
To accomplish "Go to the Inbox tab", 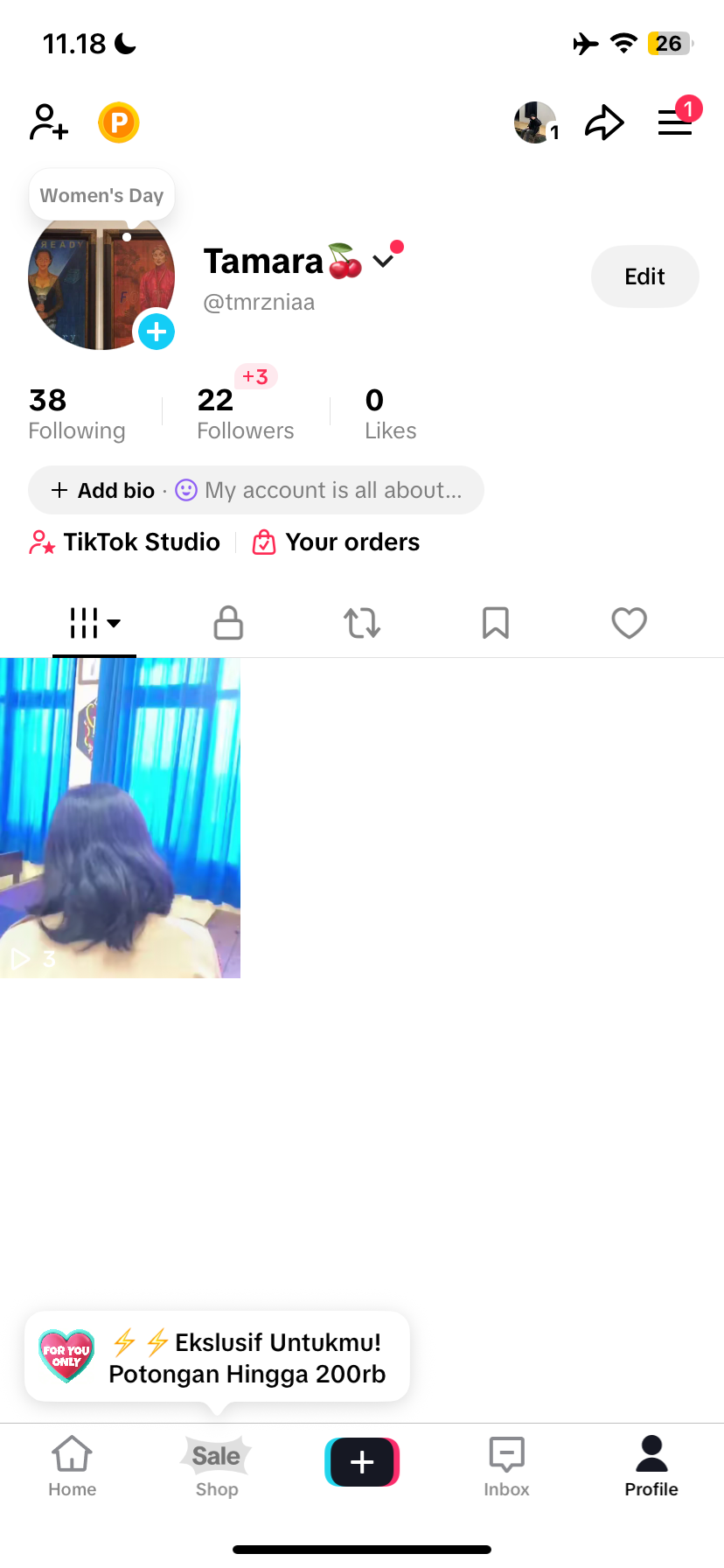I will [506, 1466].
